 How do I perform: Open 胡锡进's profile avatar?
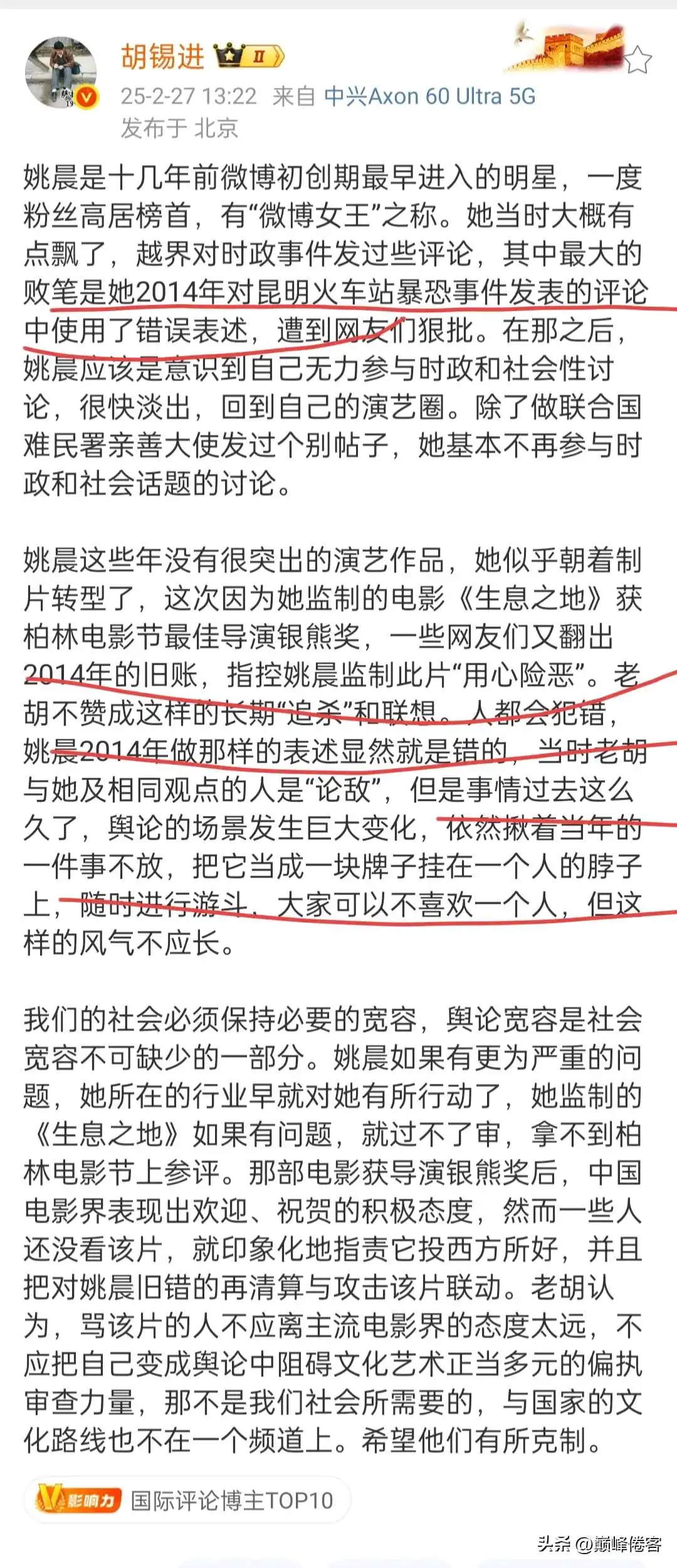(61, 72)
